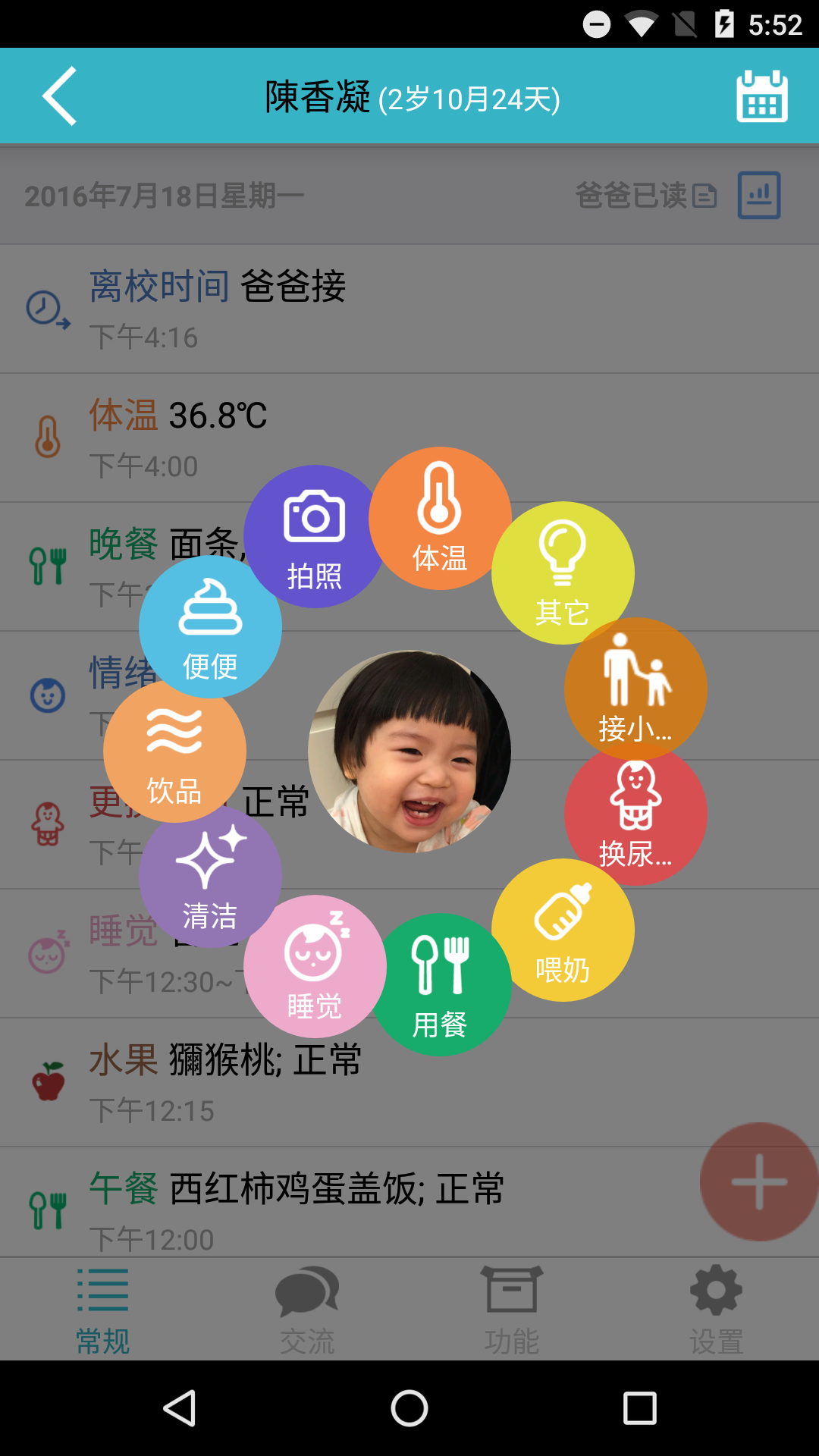The width and height of the screenshot is (819, 1456).
Task: Log a 睡觉 sleep record
Action: [314, 966]
